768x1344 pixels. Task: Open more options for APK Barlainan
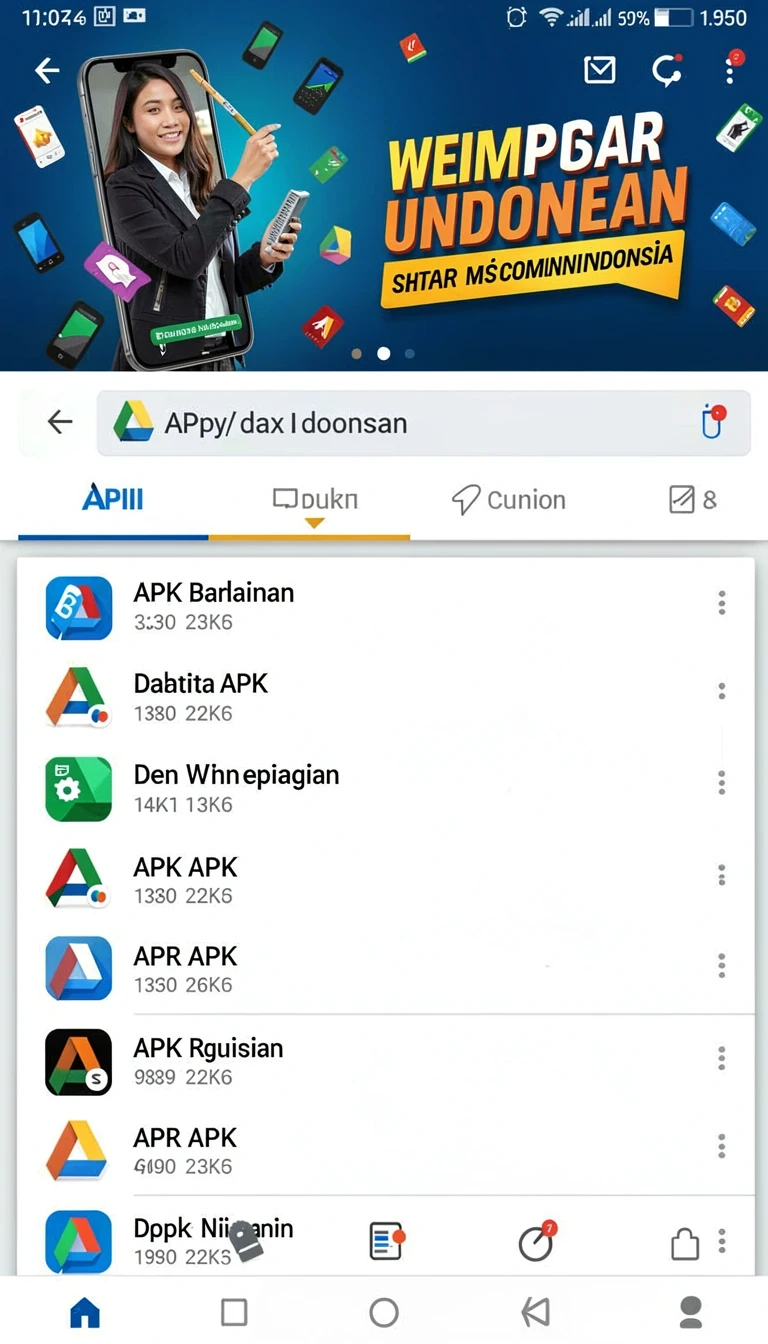click(x=722, y=603)
